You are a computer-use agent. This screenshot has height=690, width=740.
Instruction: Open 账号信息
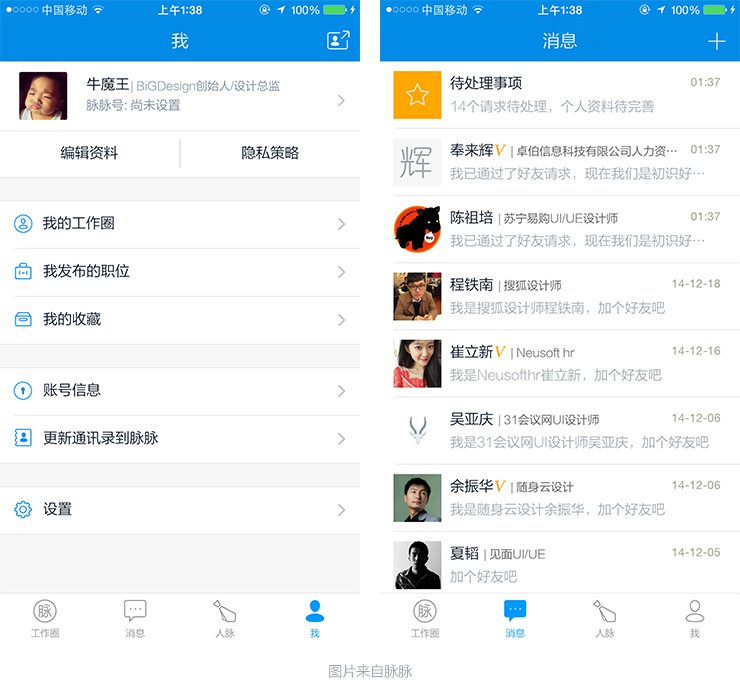pos(180,391)
